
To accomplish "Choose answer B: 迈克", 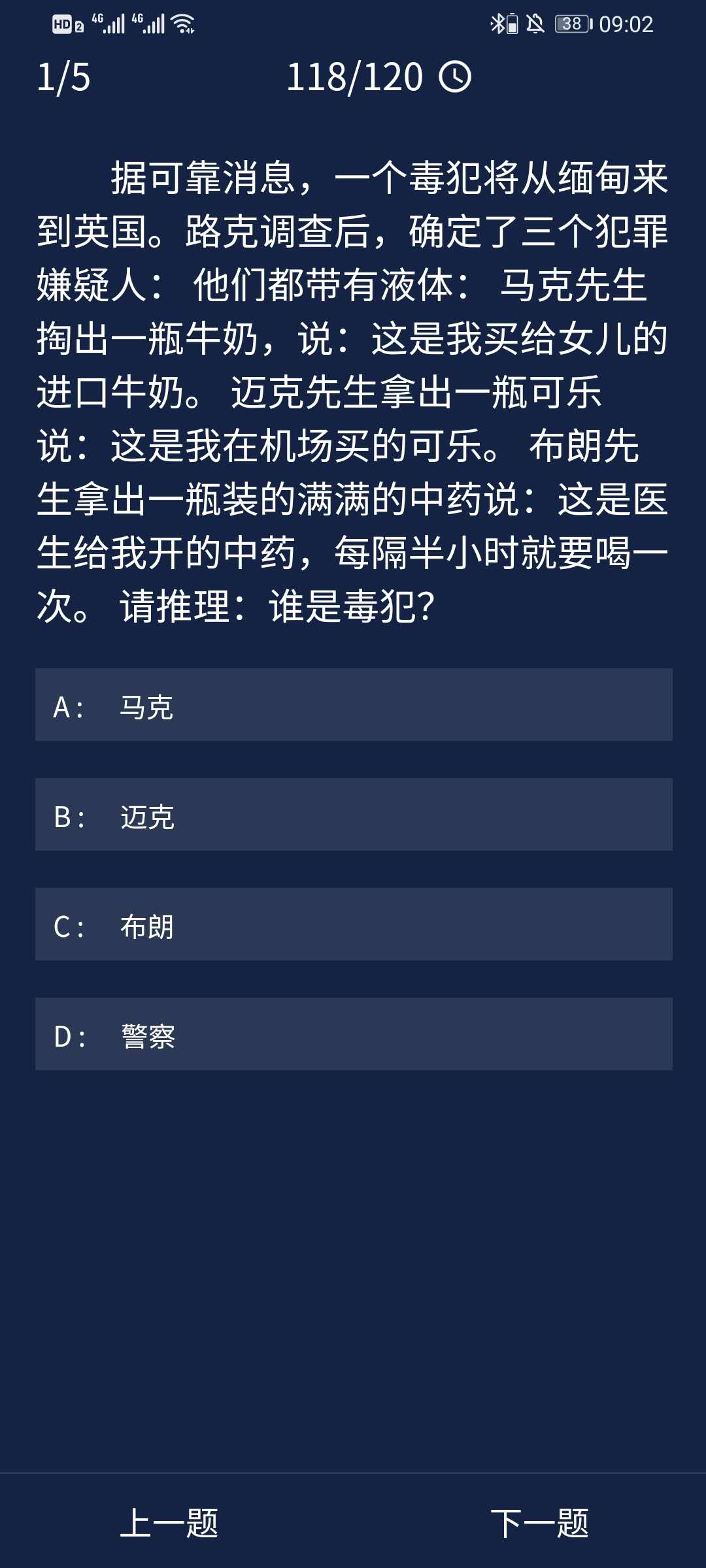I will [x=353, y=815].
